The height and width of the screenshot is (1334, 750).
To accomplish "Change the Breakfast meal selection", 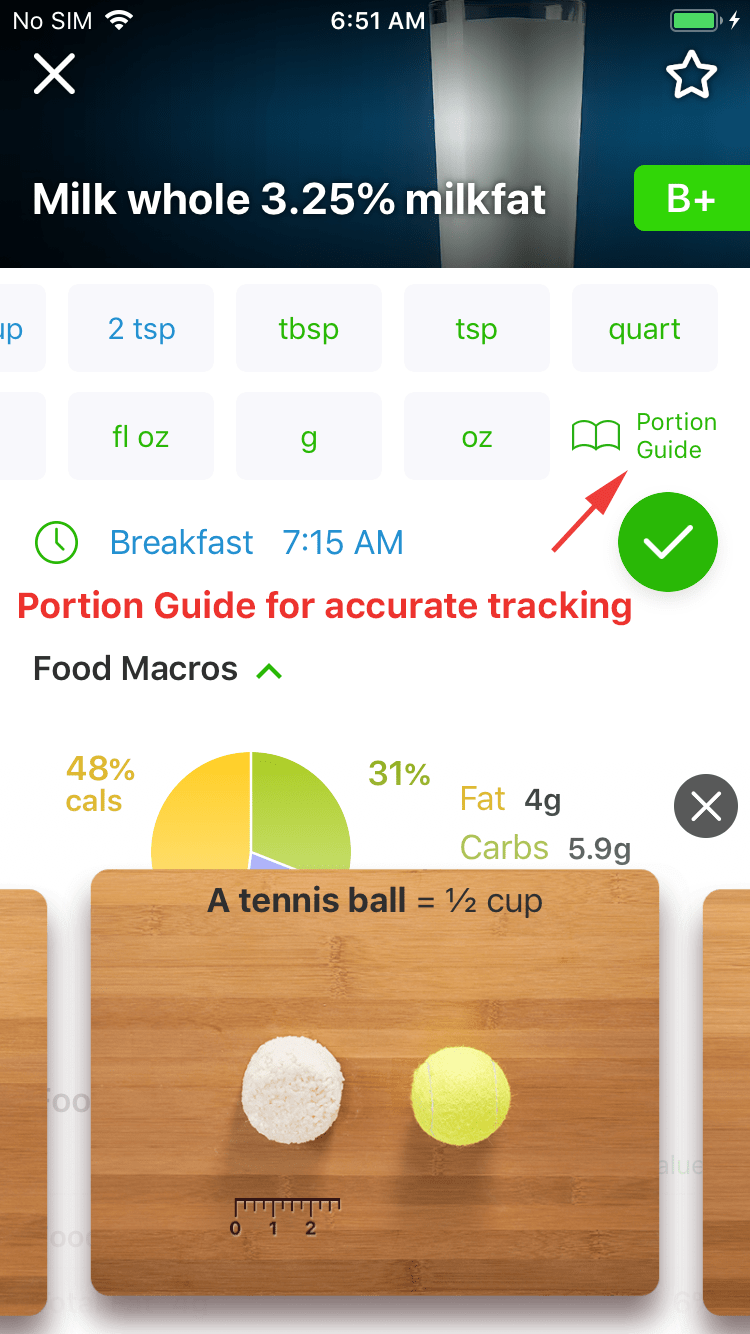I will pos(181,542).
